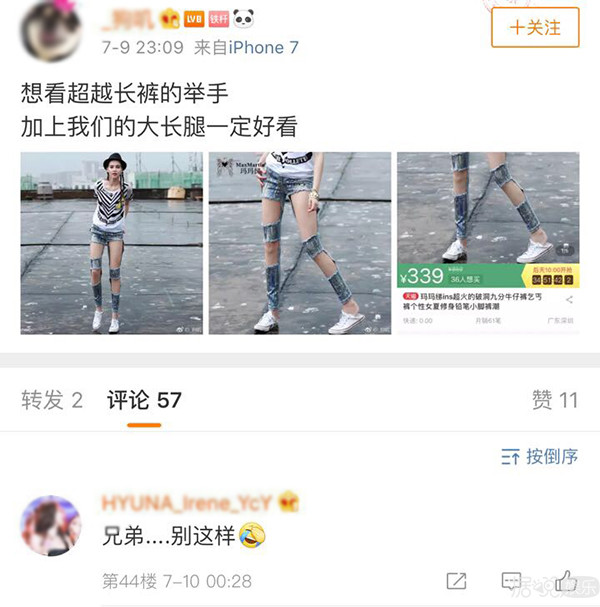The image size is (600, 607).
Task: View the middle photo of the post
Action: [x=299, y=243]
